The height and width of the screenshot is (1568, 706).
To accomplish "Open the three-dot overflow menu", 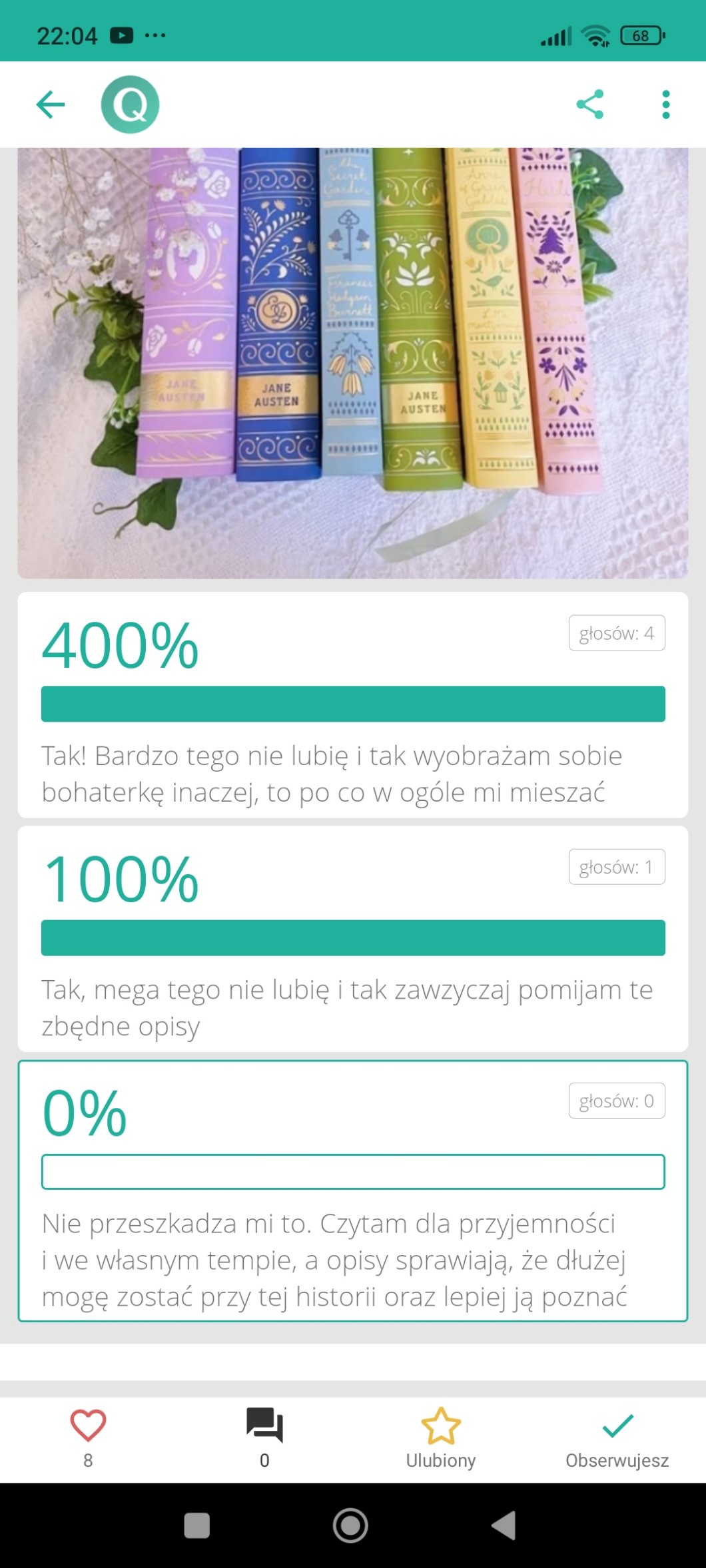I will pos(665,105).
